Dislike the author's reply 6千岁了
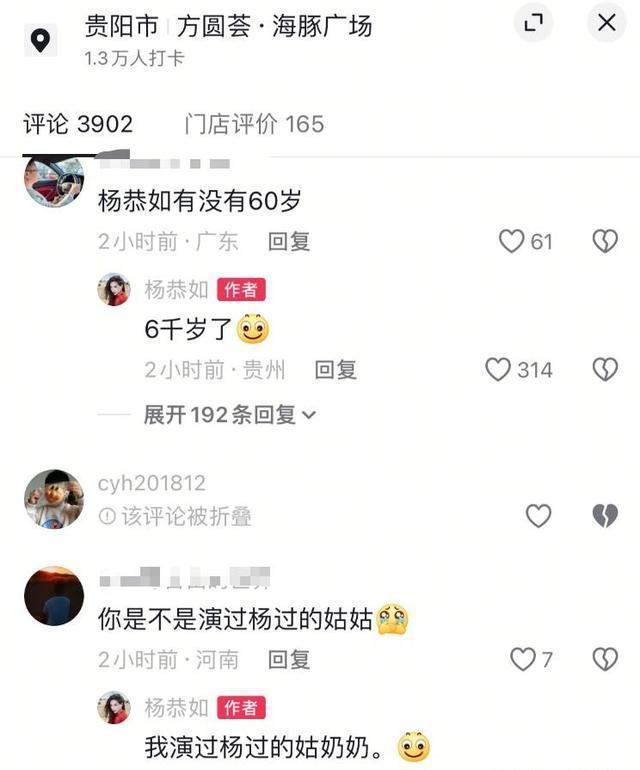Screen dimensions: 640x770 coord(605,370)
